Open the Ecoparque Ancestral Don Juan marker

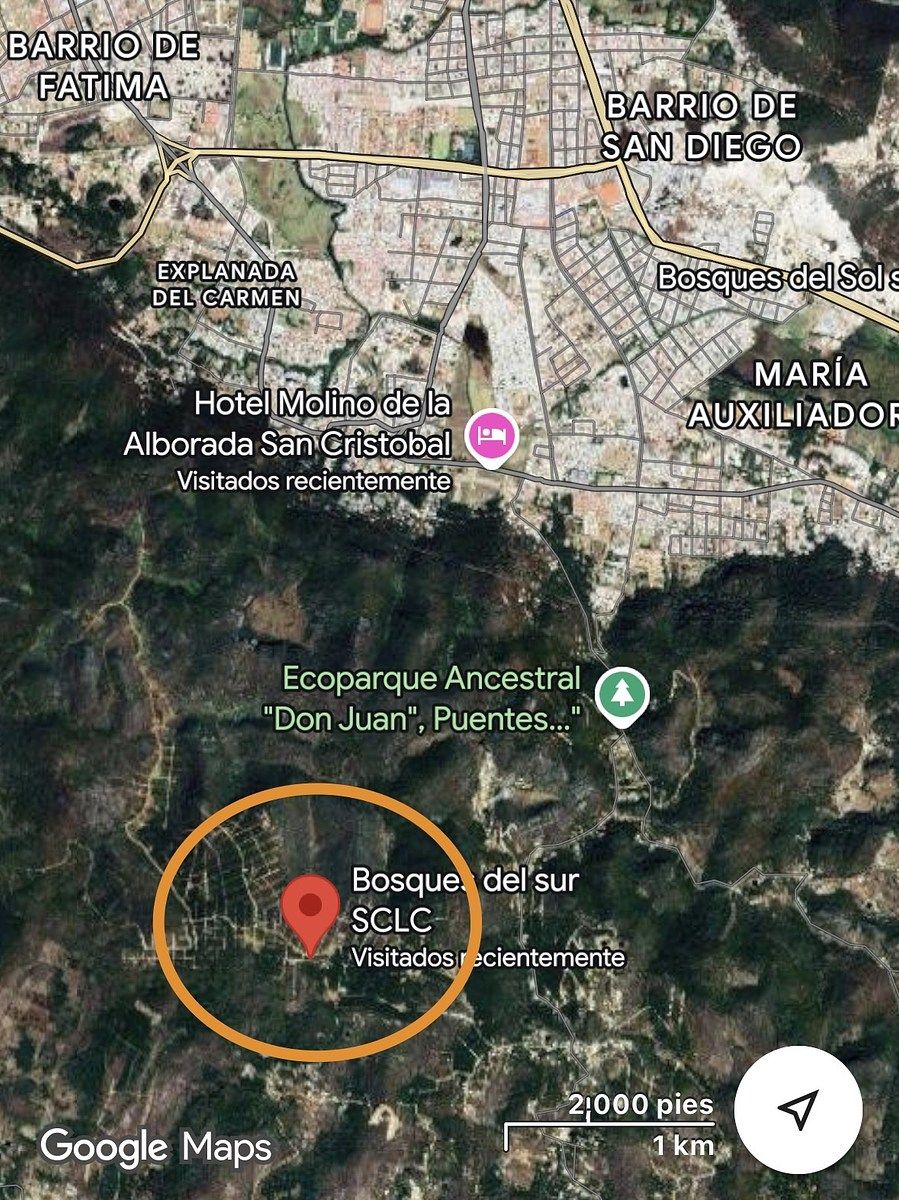pyautogui.click(x=622, y=693)
